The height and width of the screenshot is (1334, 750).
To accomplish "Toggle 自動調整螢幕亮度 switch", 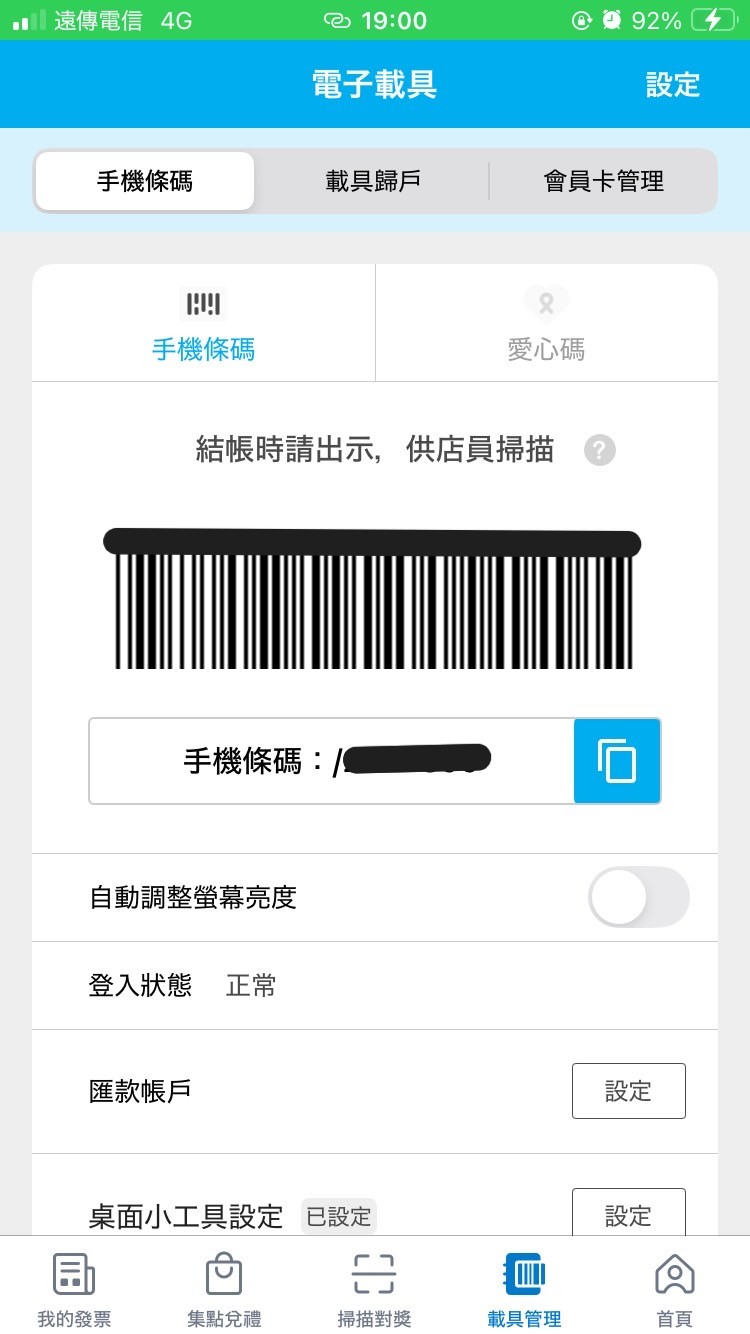I will coord(638,897).
